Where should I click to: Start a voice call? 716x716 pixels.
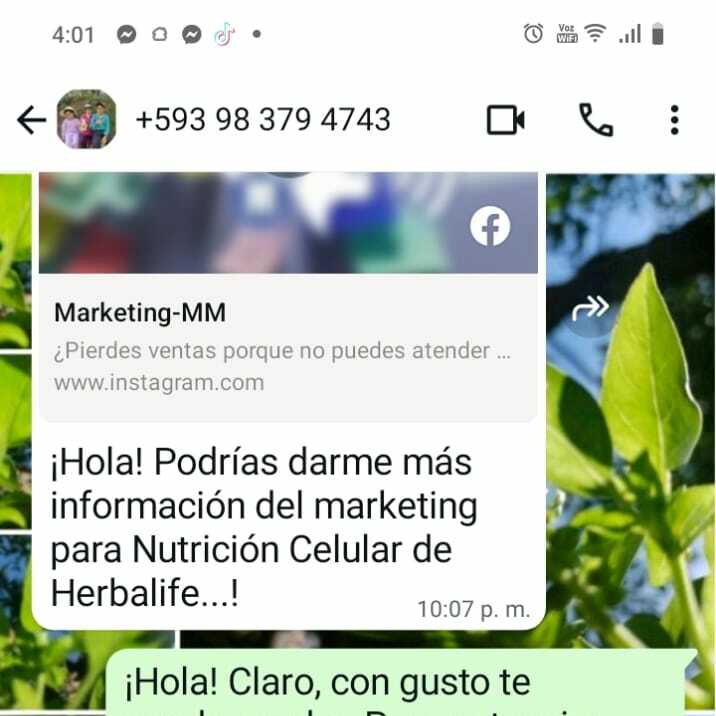click(596, 121)
